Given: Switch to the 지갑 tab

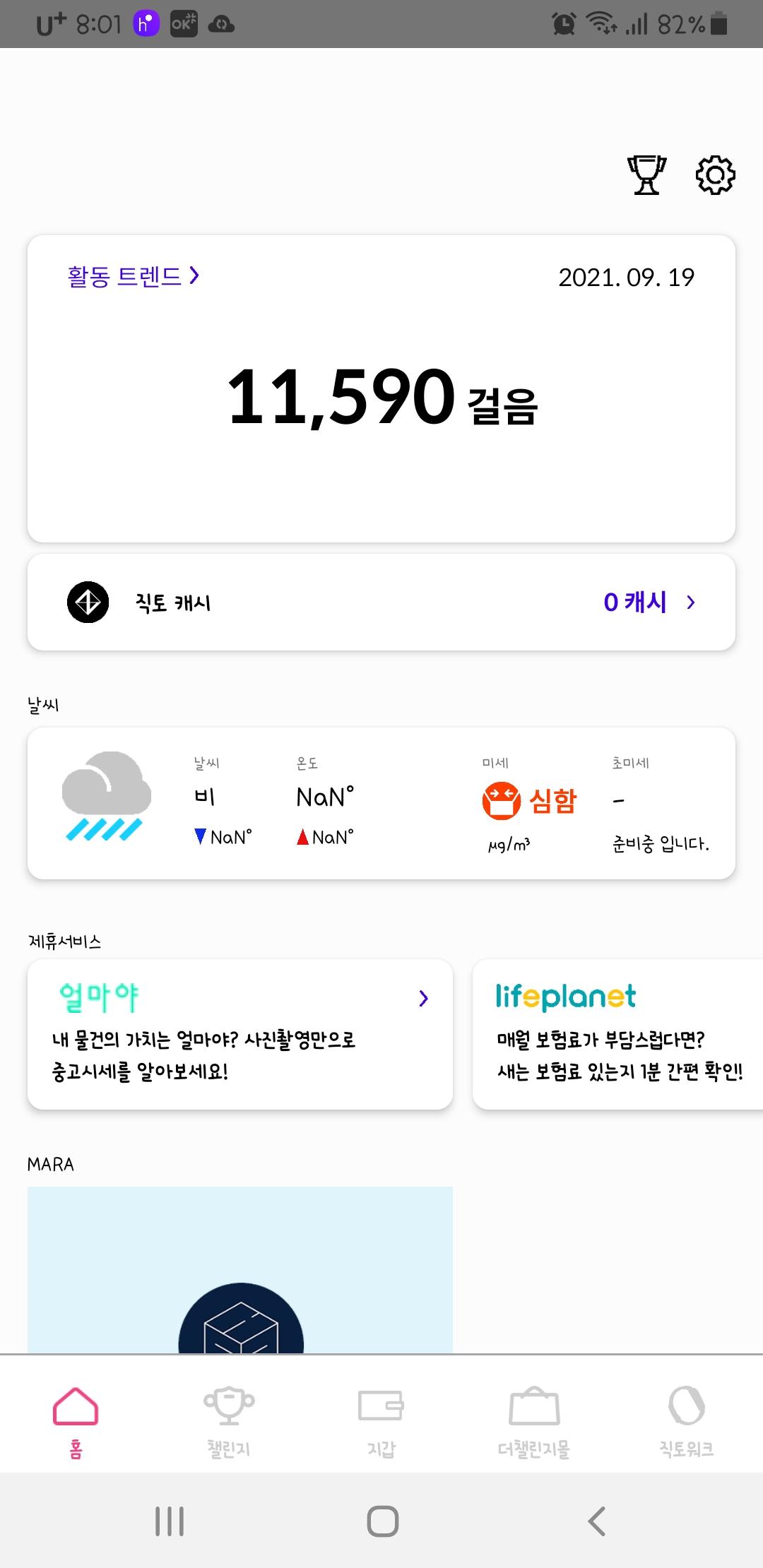Looking at the screenshot, I should click(x=381, y=1421).
